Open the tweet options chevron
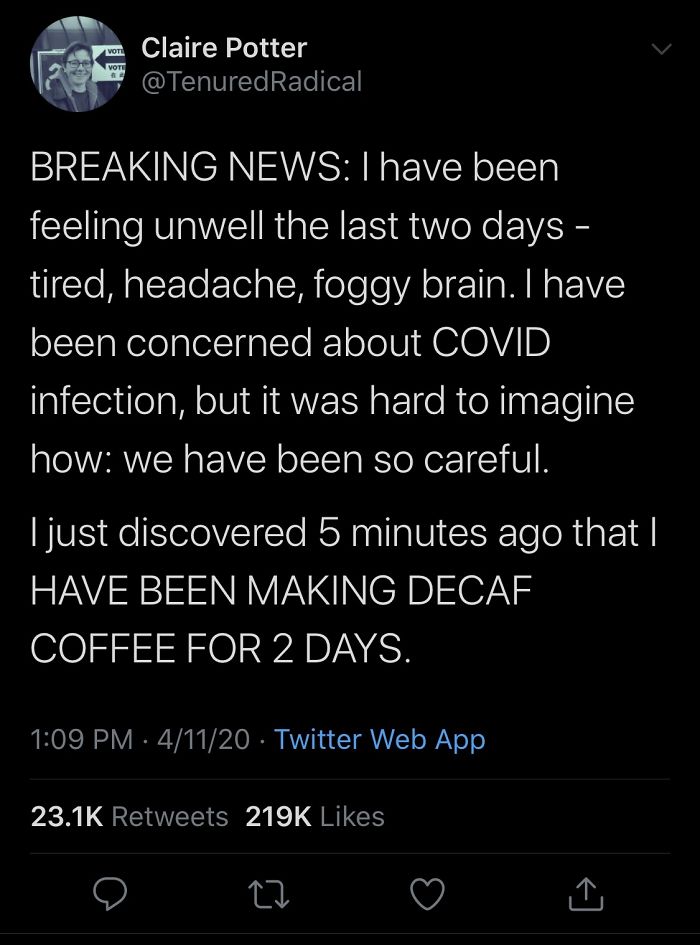The height and width of the screenshot is (945, 700). pyautogui.click(x=658, y=49)
